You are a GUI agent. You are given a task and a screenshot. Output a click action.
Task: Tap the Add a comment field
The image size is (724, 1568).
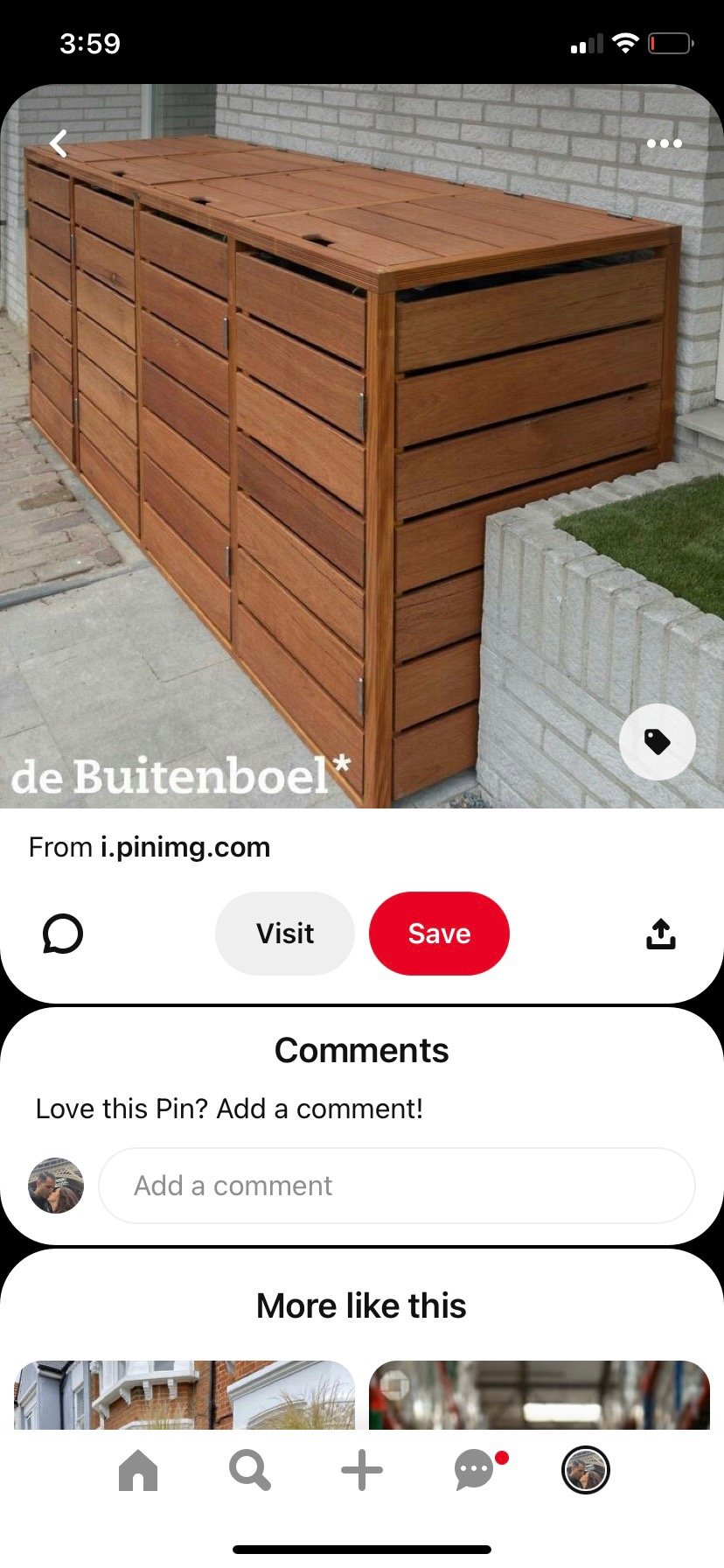(x=397, y=1186)
